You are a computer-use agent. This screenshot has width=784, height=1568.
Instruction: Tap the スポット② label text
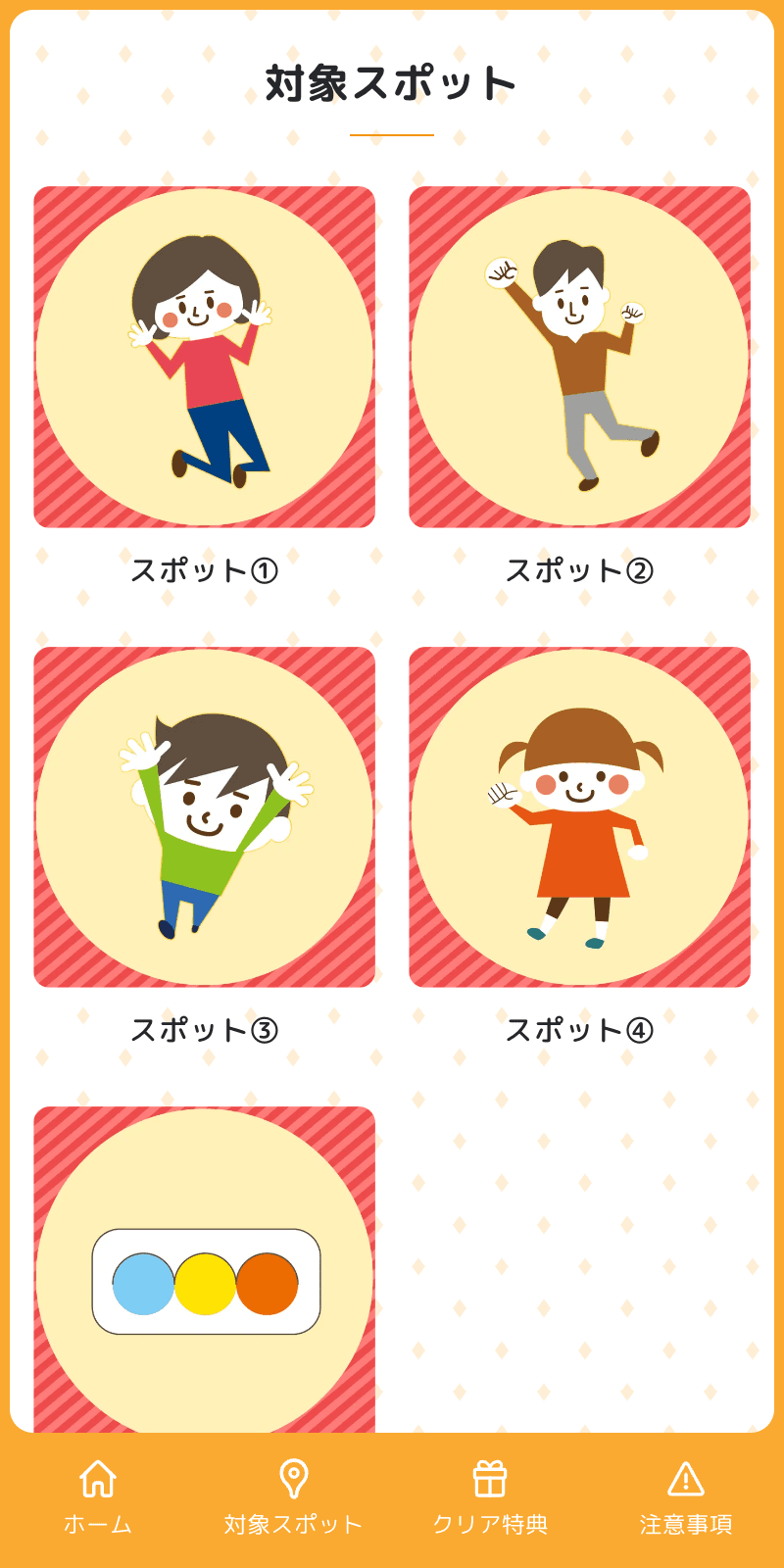[580, 566]
